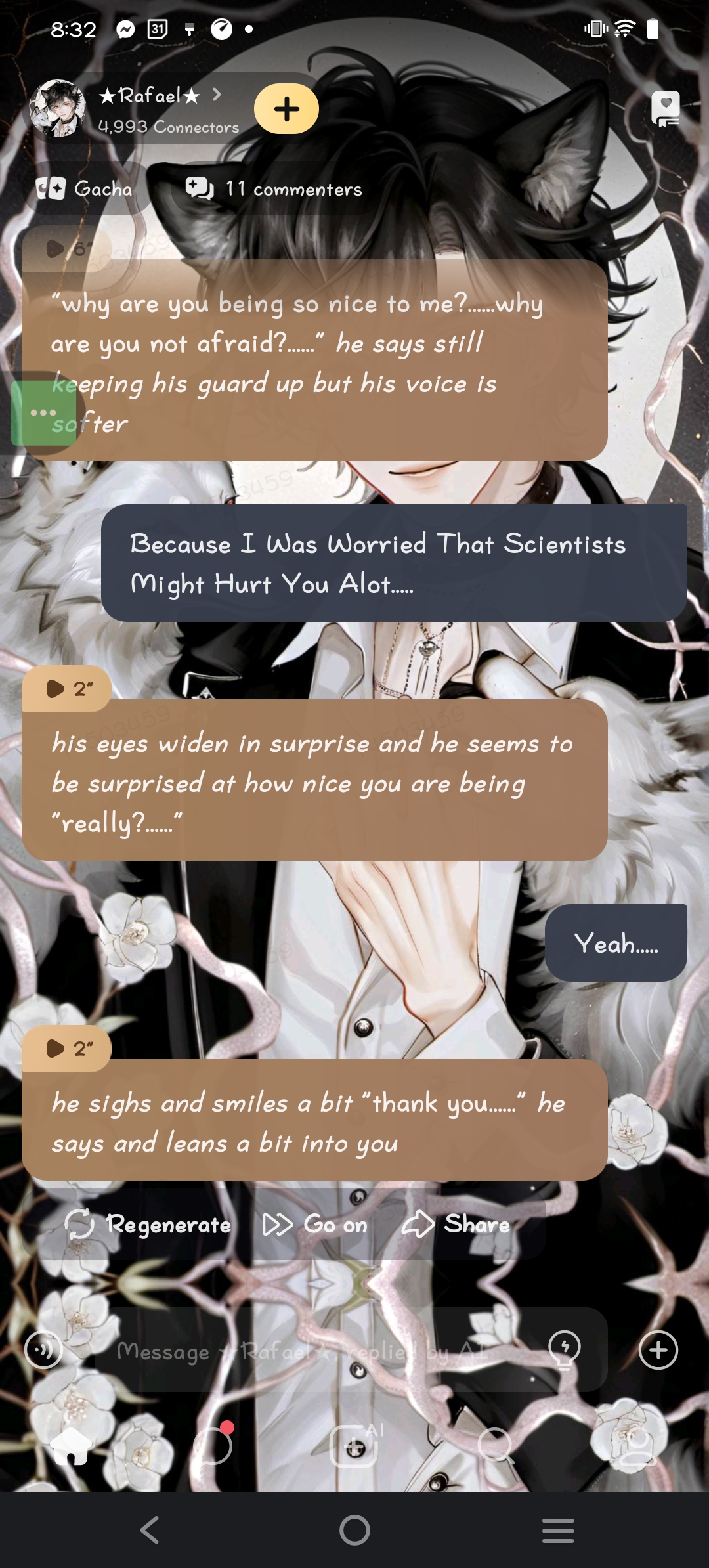View the 11 commenters
The width and height of the screenshot is (709, 1568).
(274, 189)
